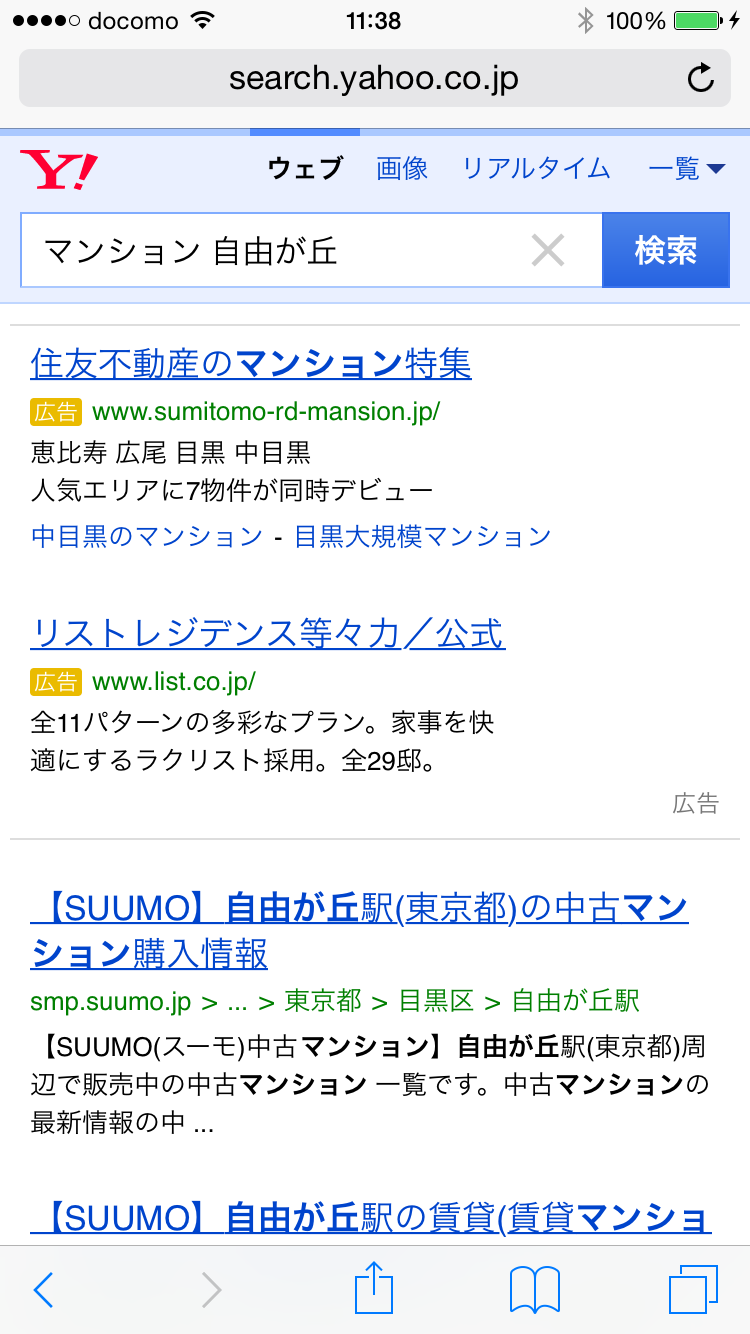750x1334 pixels.
Task: Open Safari bookmarks
Action: tap(535, 1290)
